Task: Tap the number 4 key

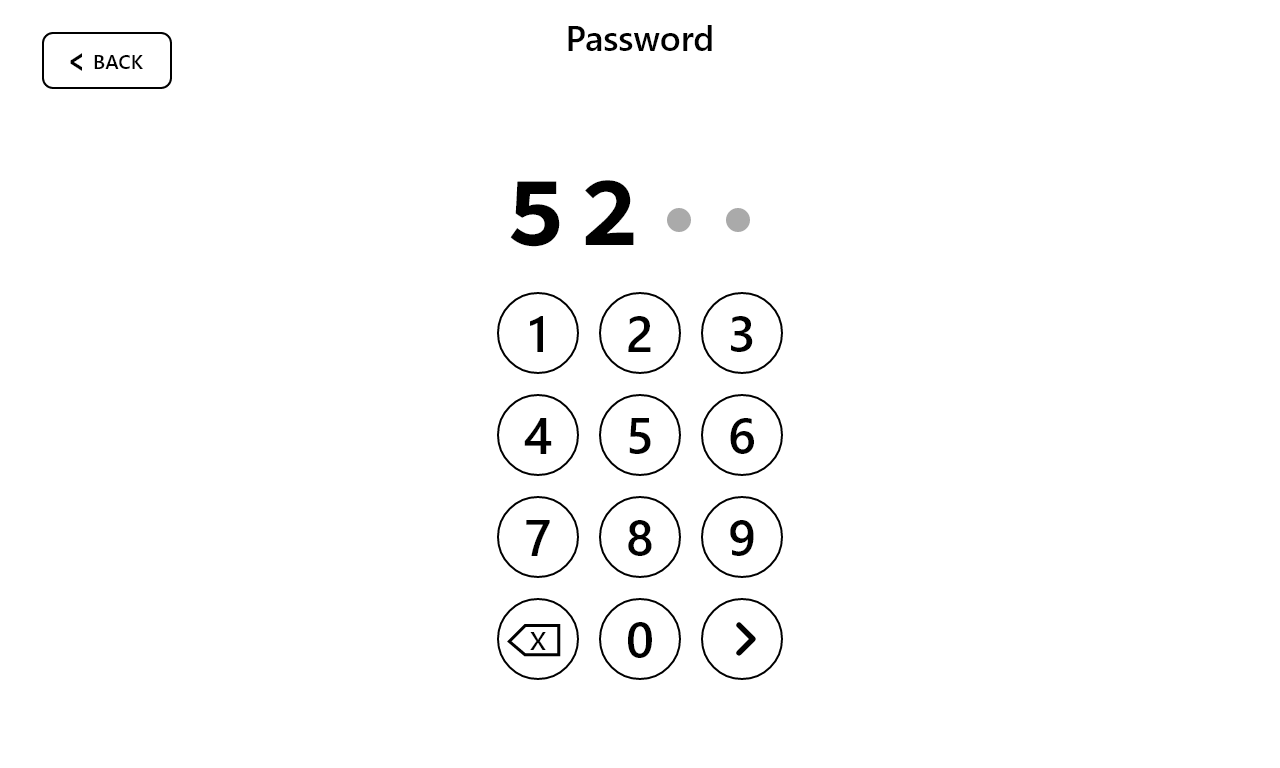Action: click(538, 435)
